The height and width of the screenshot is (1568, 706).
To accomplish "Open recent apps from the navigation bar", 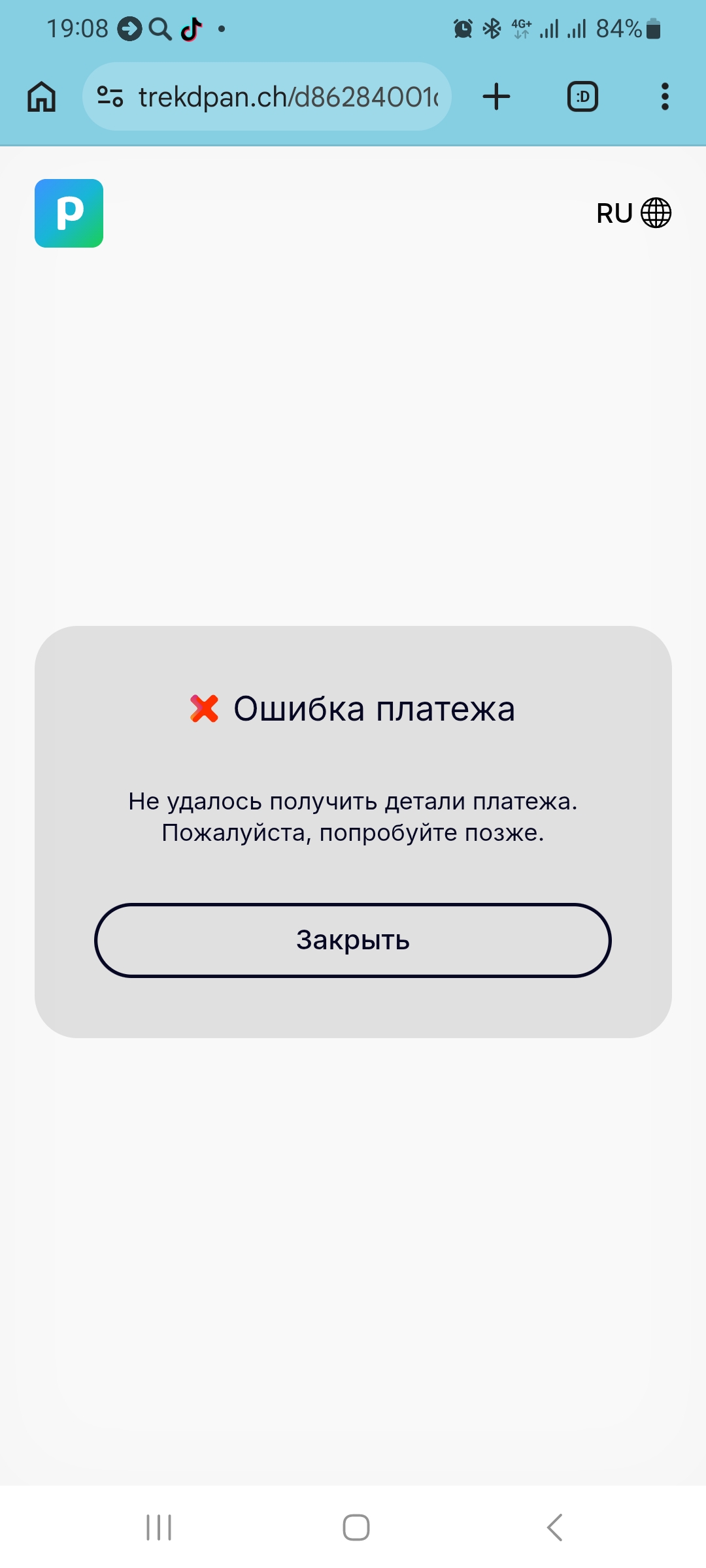I will click(159, 1527).
